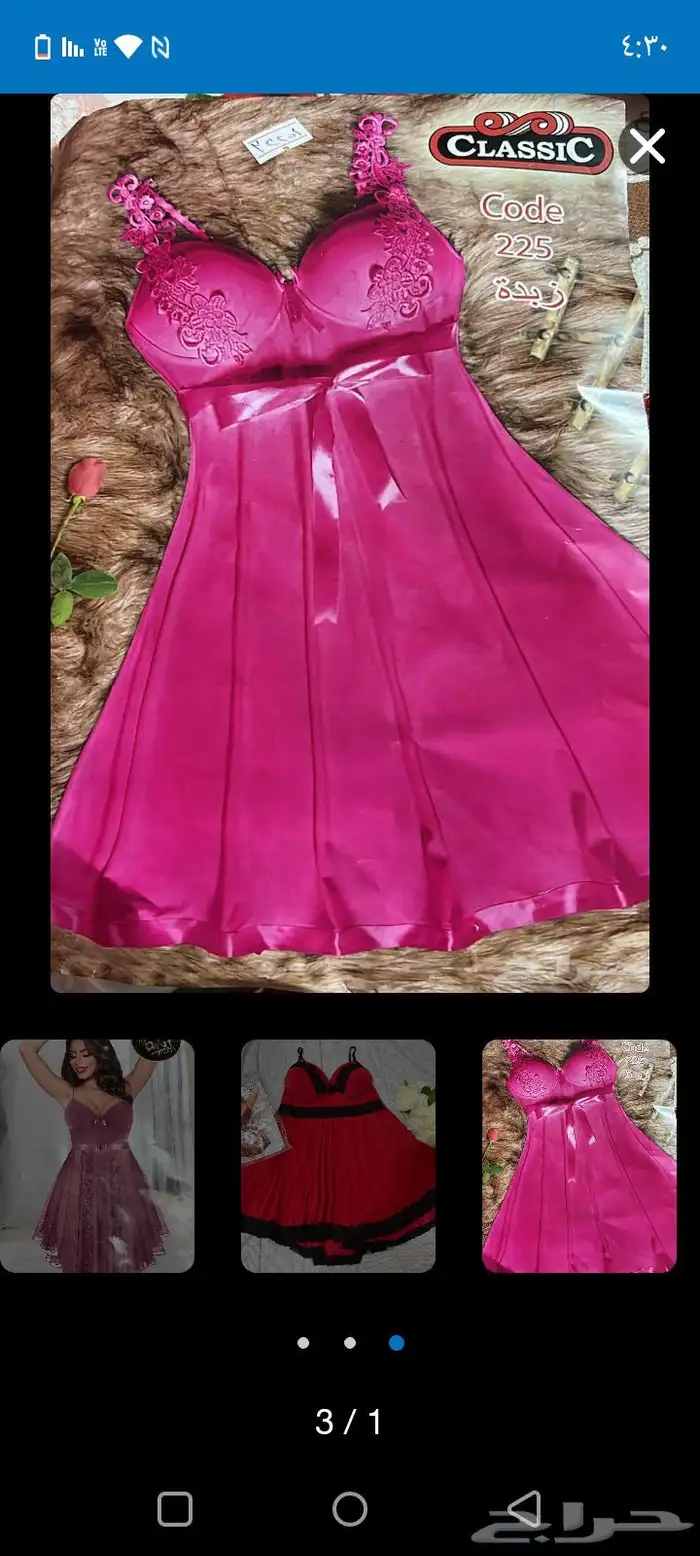The height and width of the screenshot is (1556, 700).
Task: Close the image viewer with the X
Action: click(646, 147)
